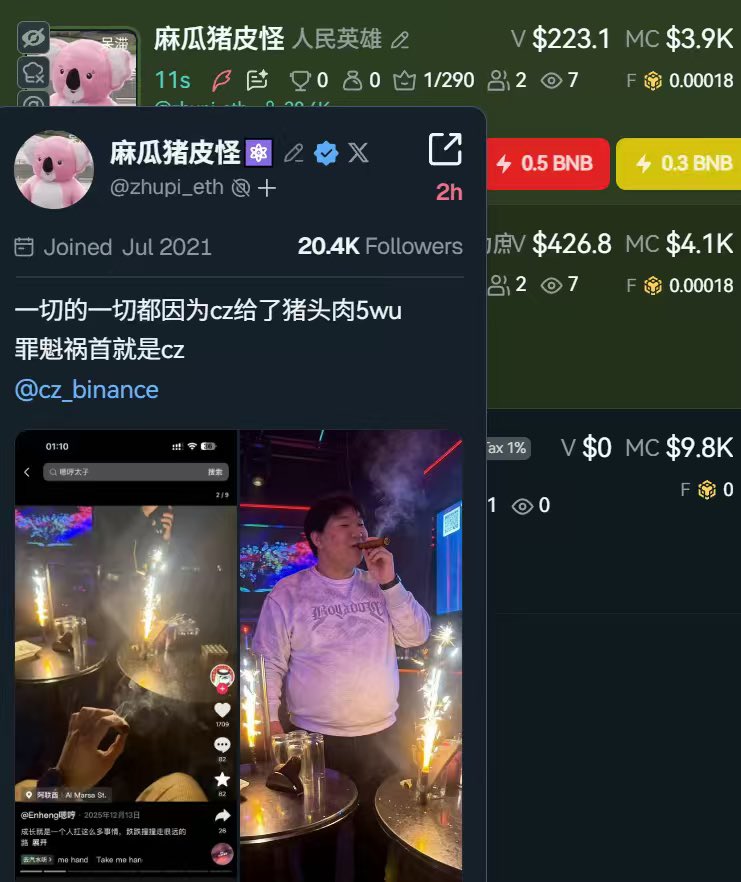The height and width of the screenshot is (882, 741).
Task: View the tweet's left screenshot image
Action: (x=126, y=655)
